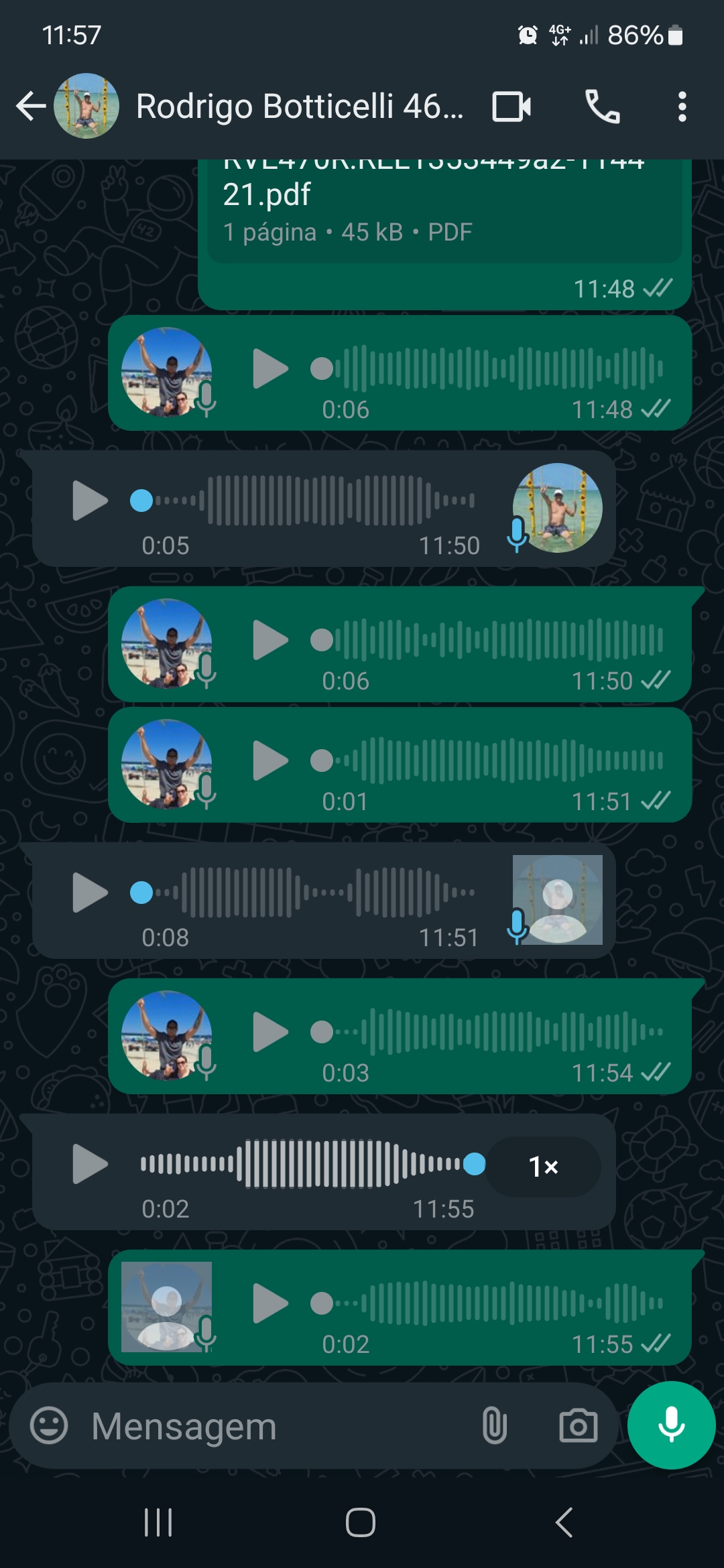Open Rodrigo Botticelli's contact info

point(298,107)
